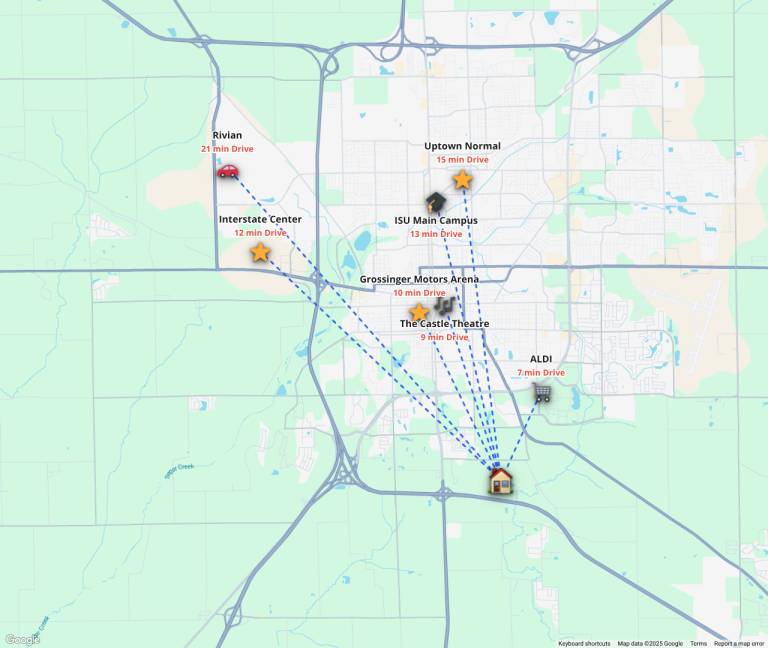Select the home house marker
768x648 pixels.
500,482
